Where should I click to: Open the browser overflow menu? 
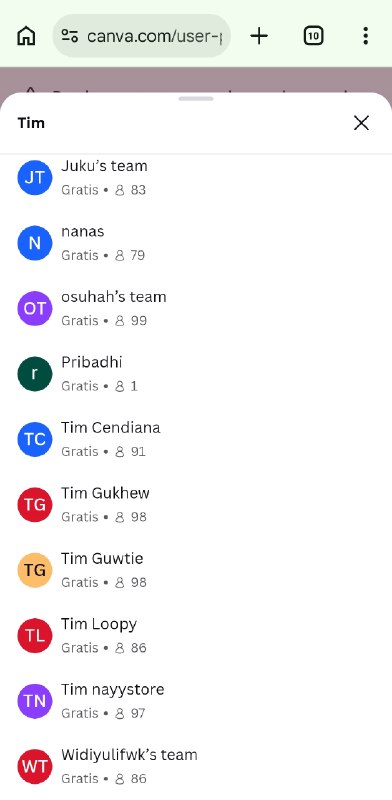click(365, 36)
